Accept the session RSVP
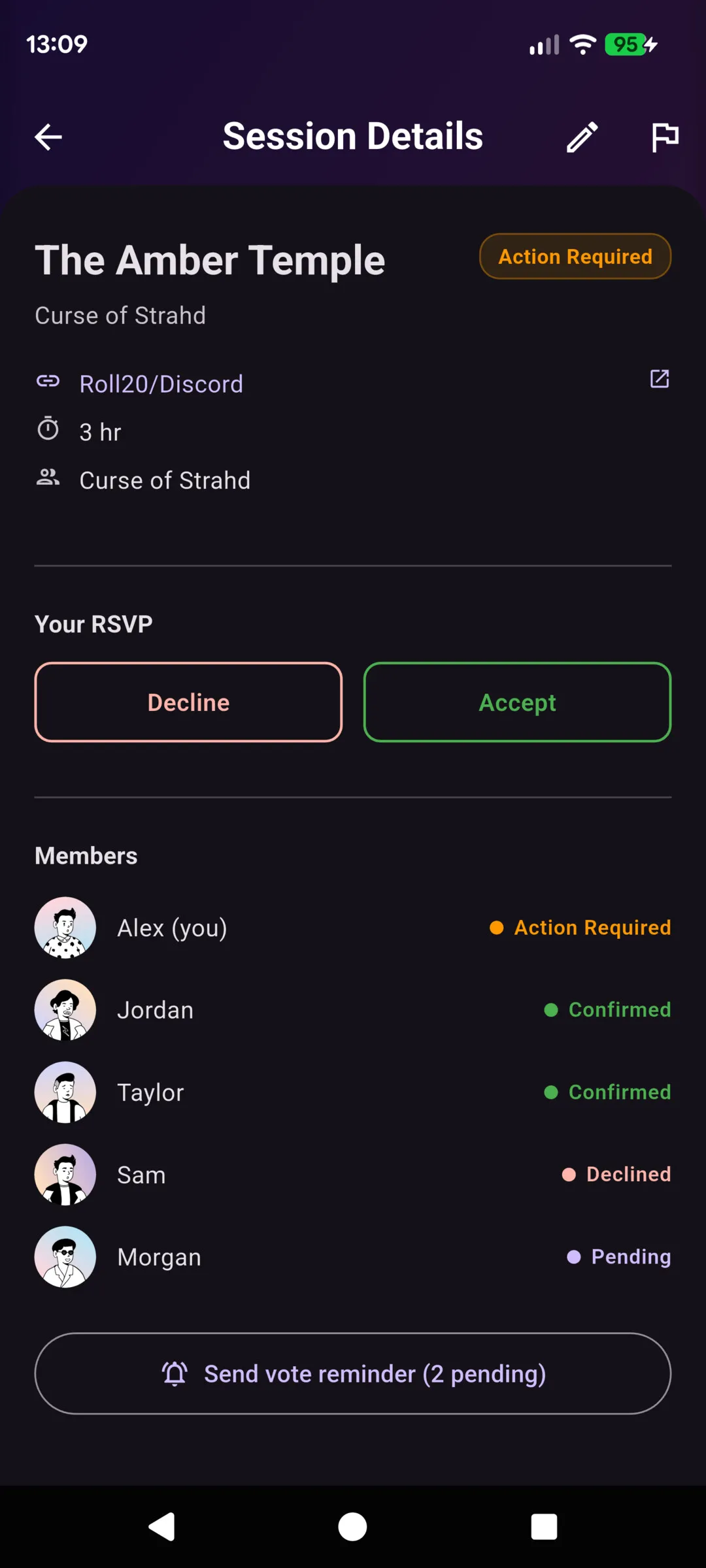 (517, 702)
